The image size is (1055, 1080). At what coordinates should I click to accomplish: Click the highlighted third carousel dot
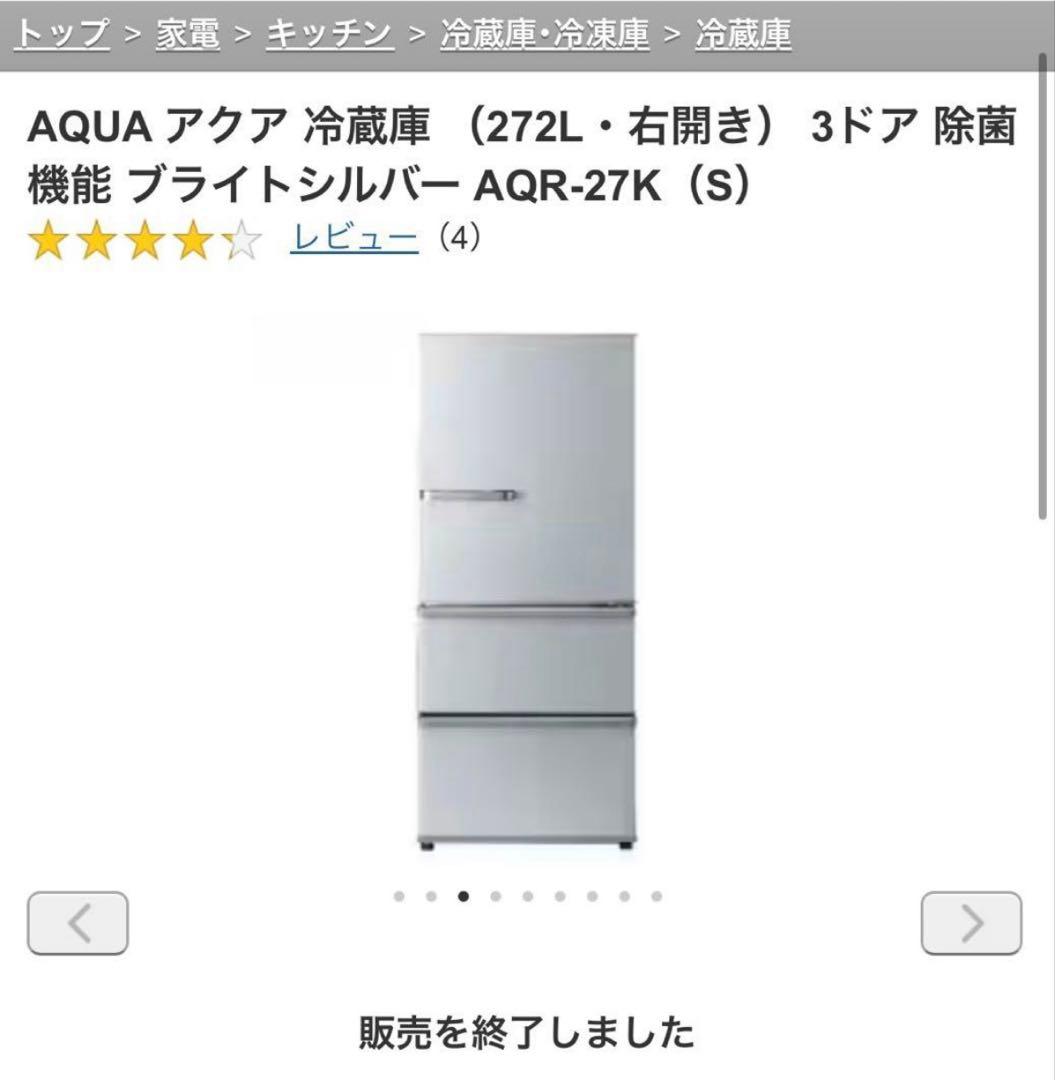point(463,898)
